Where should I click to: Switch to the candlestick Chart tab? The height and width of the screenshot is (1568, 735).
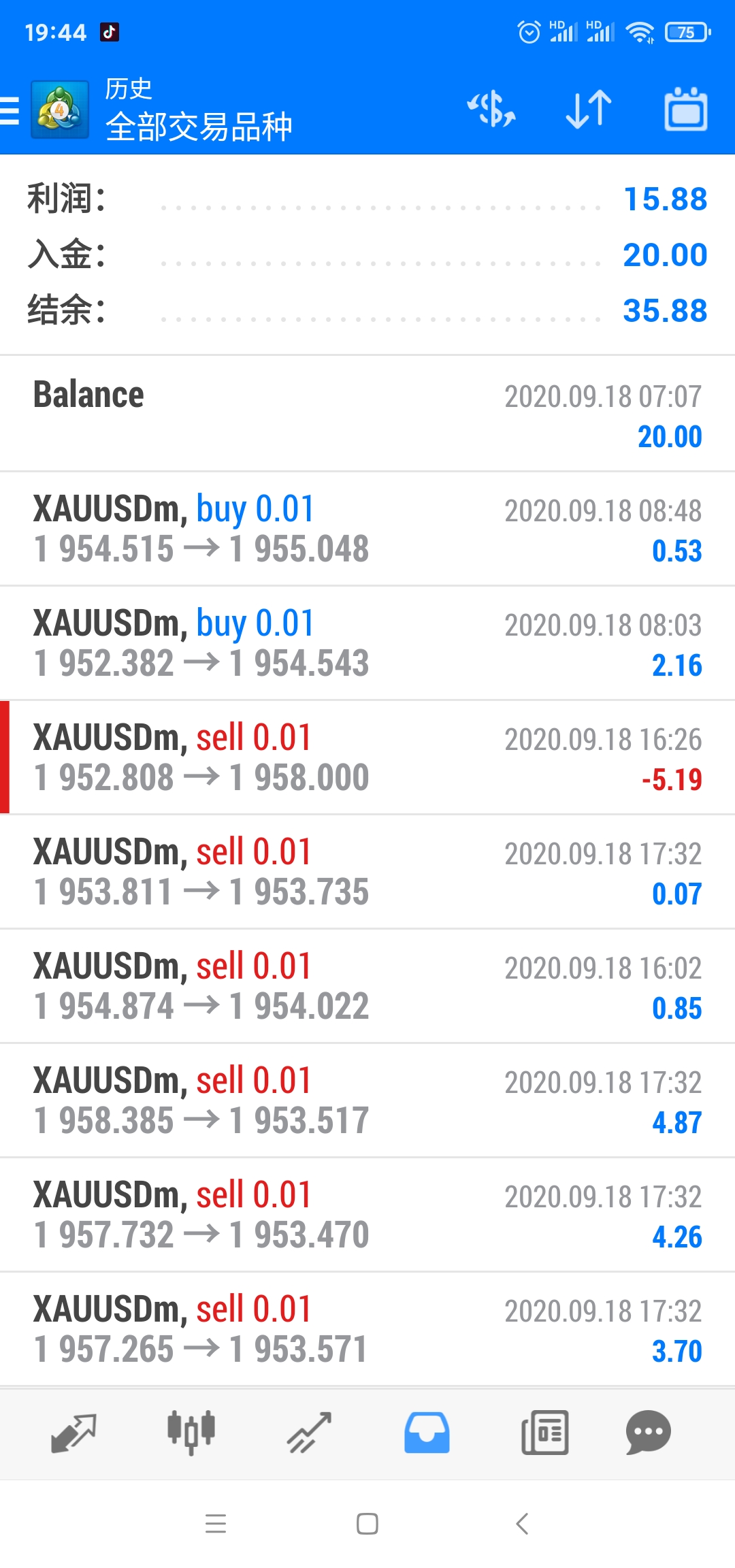(x=191, y=1433)
